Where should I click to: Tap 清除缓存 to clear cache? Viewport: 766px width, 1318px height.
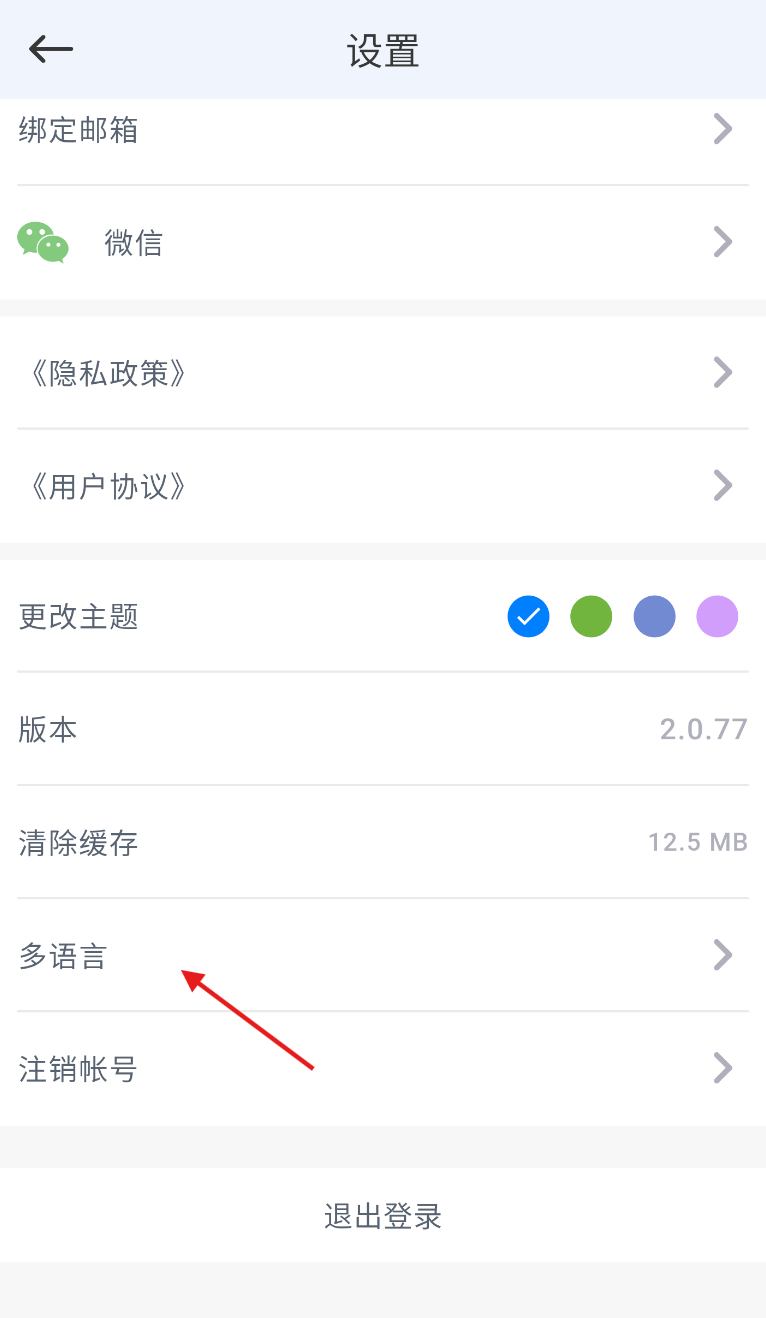383,842
